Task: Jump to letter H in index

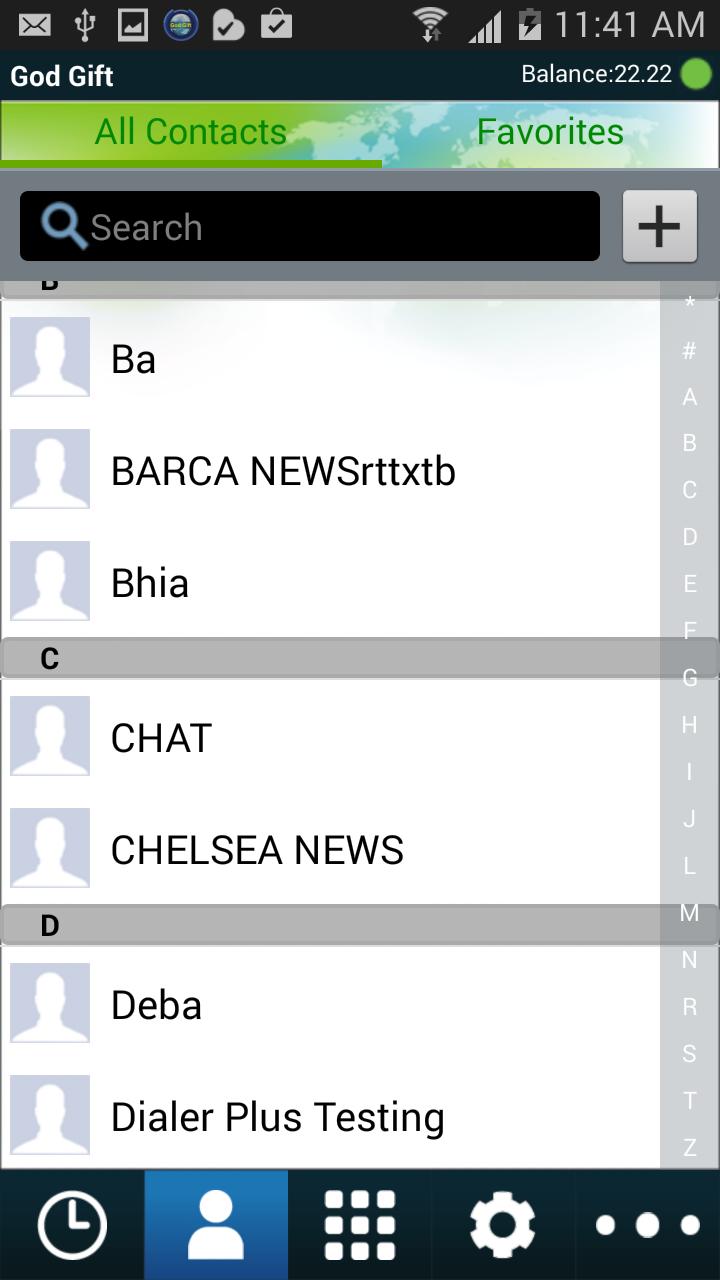Action: (x=689, y=725)
